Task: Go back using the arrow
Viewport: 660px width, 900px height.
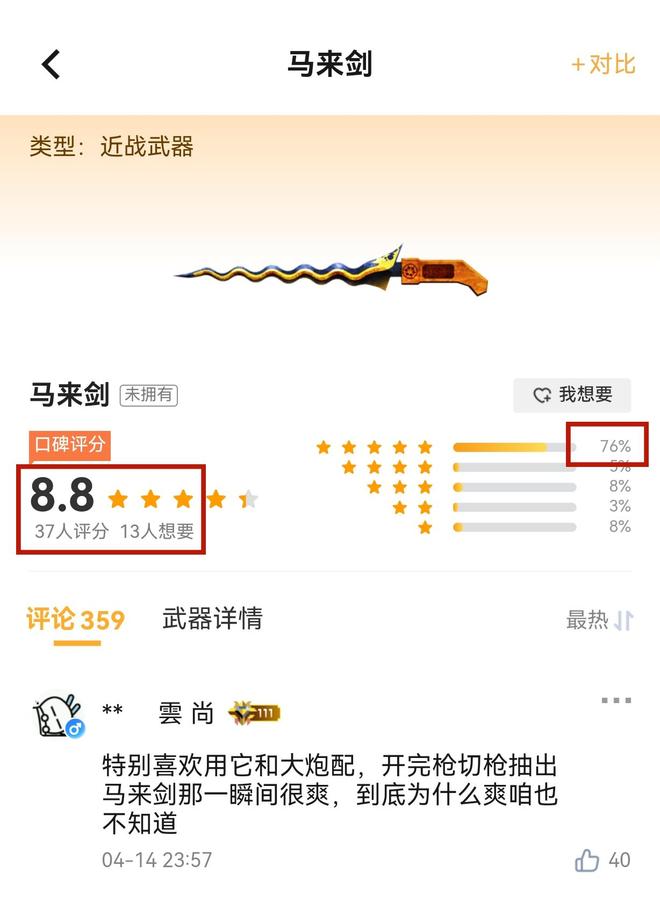Action: pyautogui.click(x=51, y=65)
